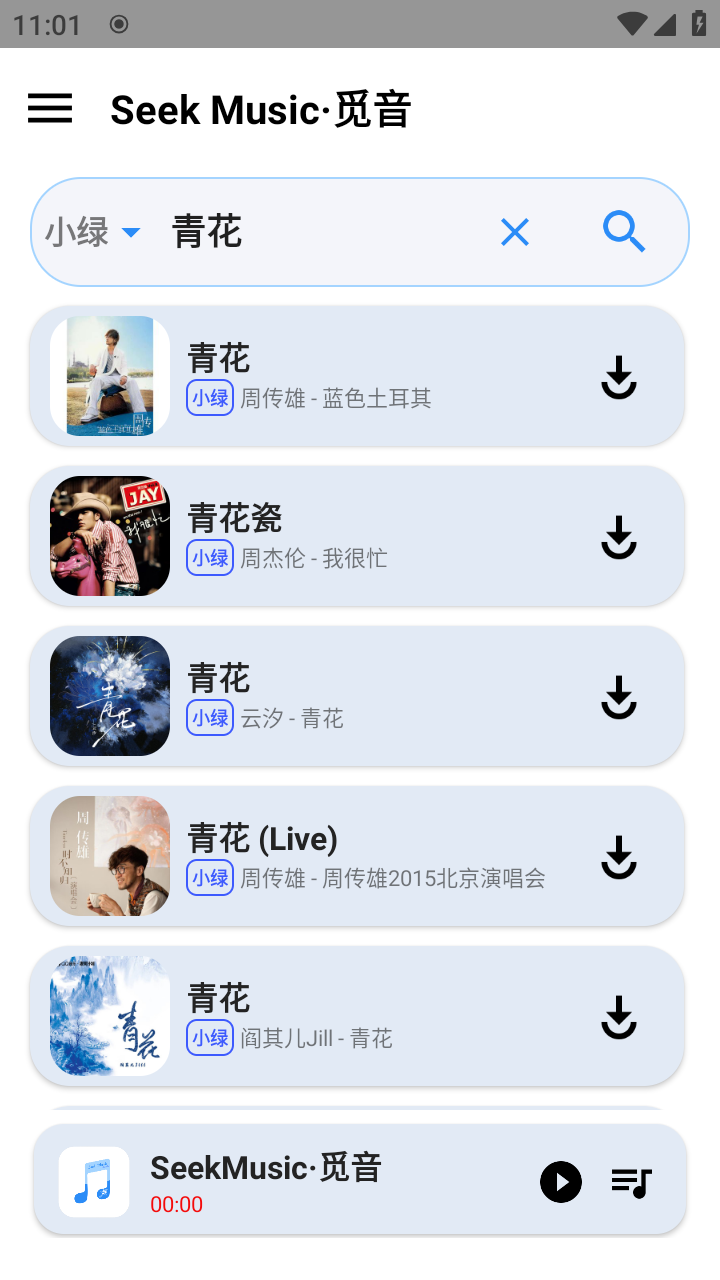Expand the source selector arrow next to 小绿

(130, 232)
